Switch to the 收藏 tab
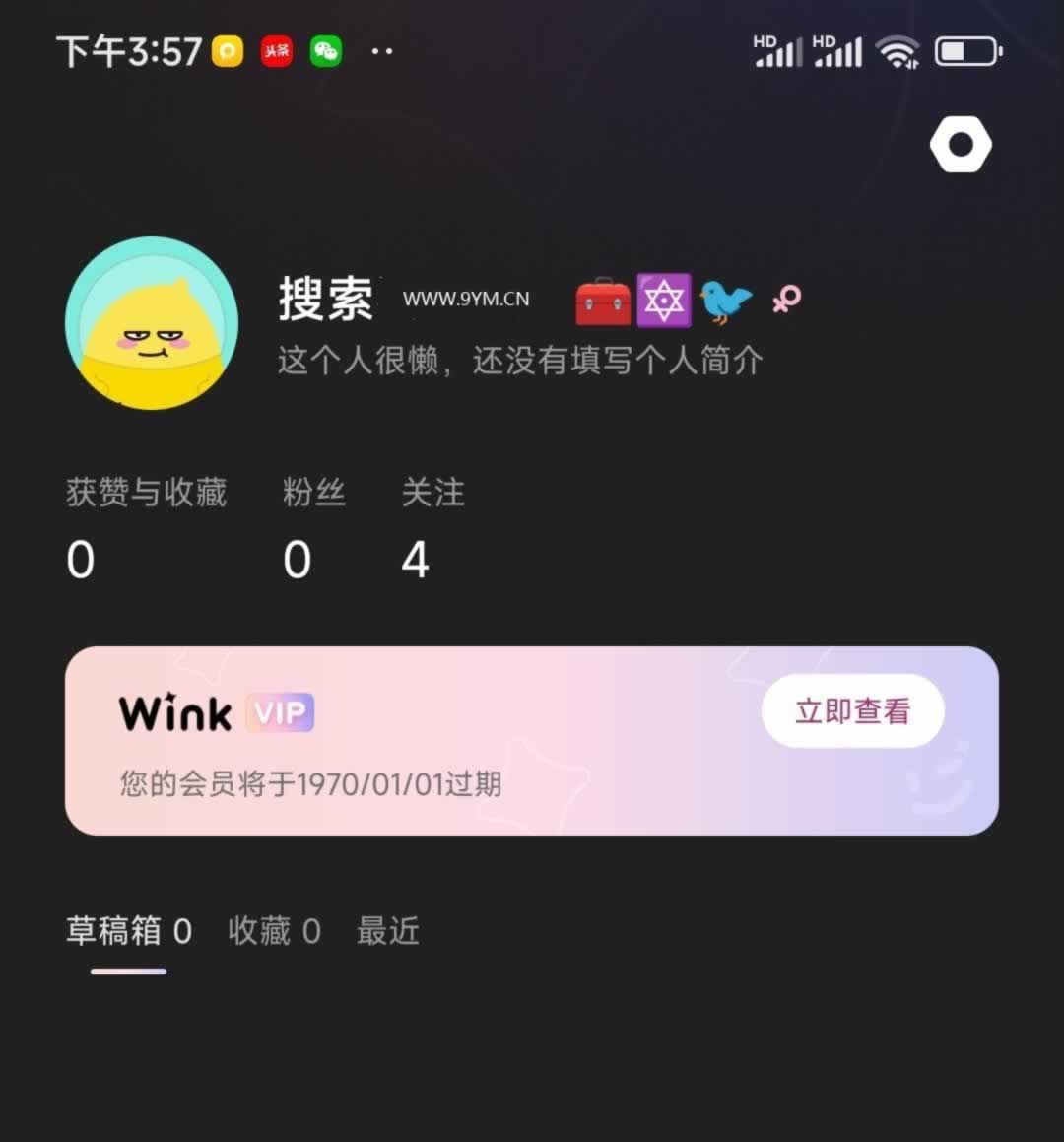Image resolution: width=1064 pixels, height=1142 pixels. (274, 931)
